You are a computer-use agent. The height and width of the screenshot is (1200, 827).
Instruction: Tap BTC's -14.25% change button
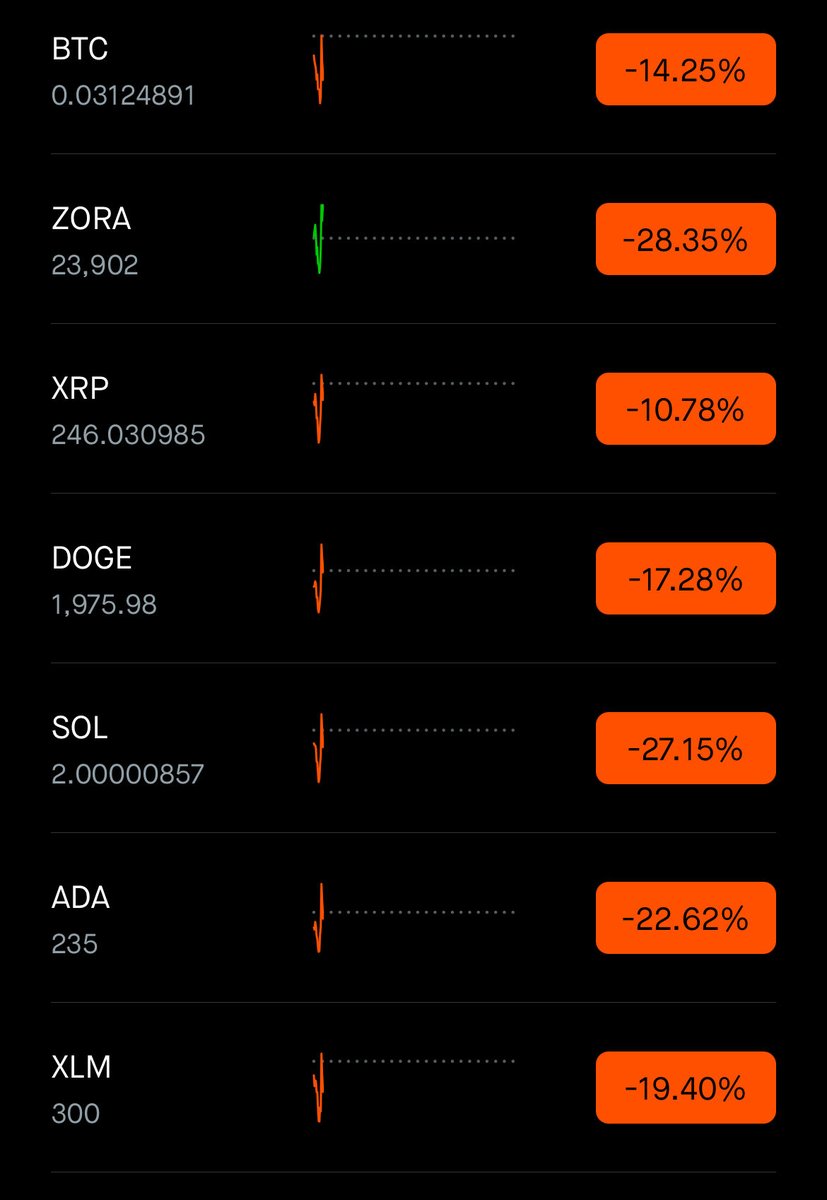click(685, 70)
